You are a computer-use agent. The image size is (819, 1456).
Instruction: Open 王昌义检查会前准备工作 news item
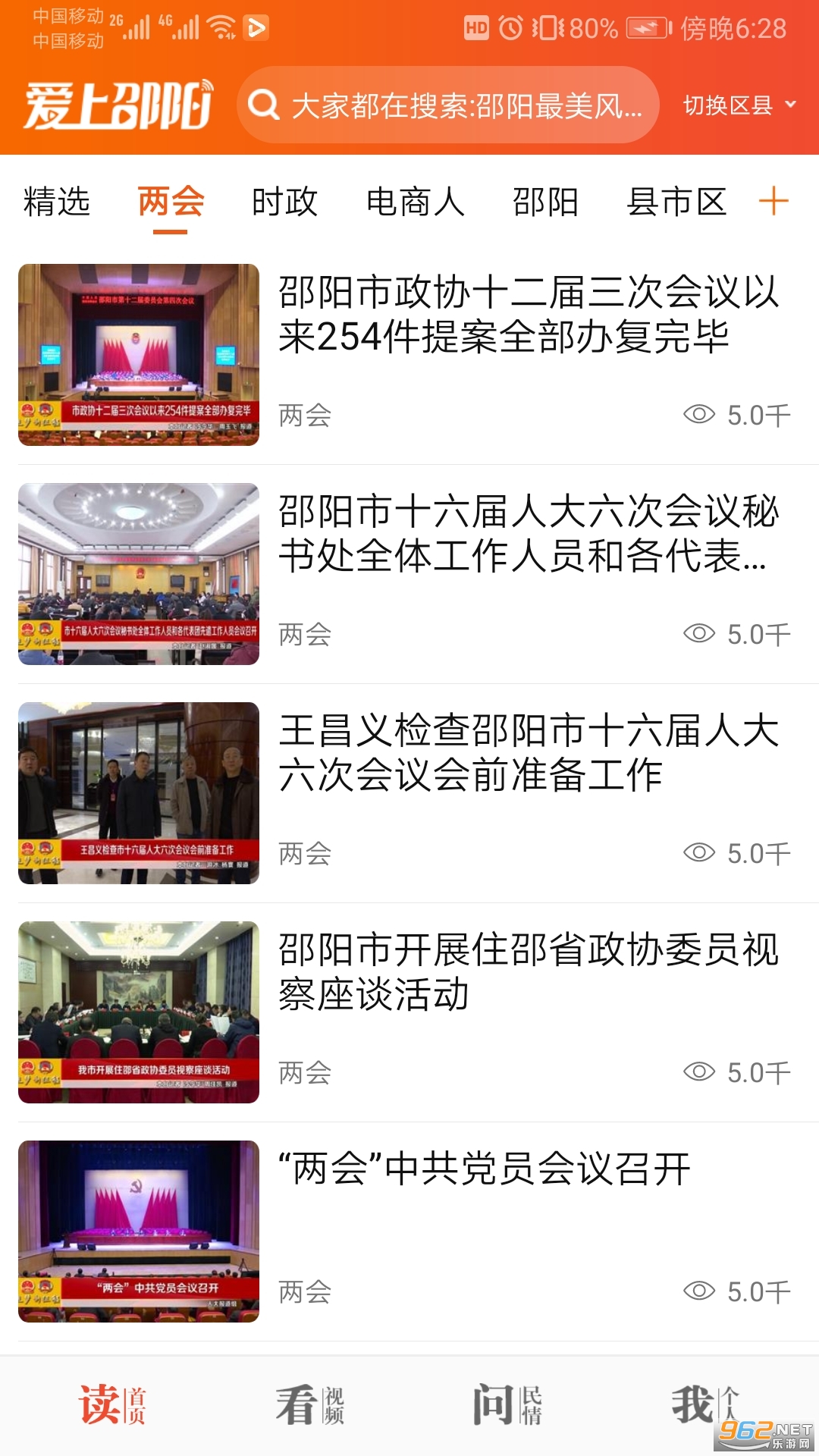[527, 753]
